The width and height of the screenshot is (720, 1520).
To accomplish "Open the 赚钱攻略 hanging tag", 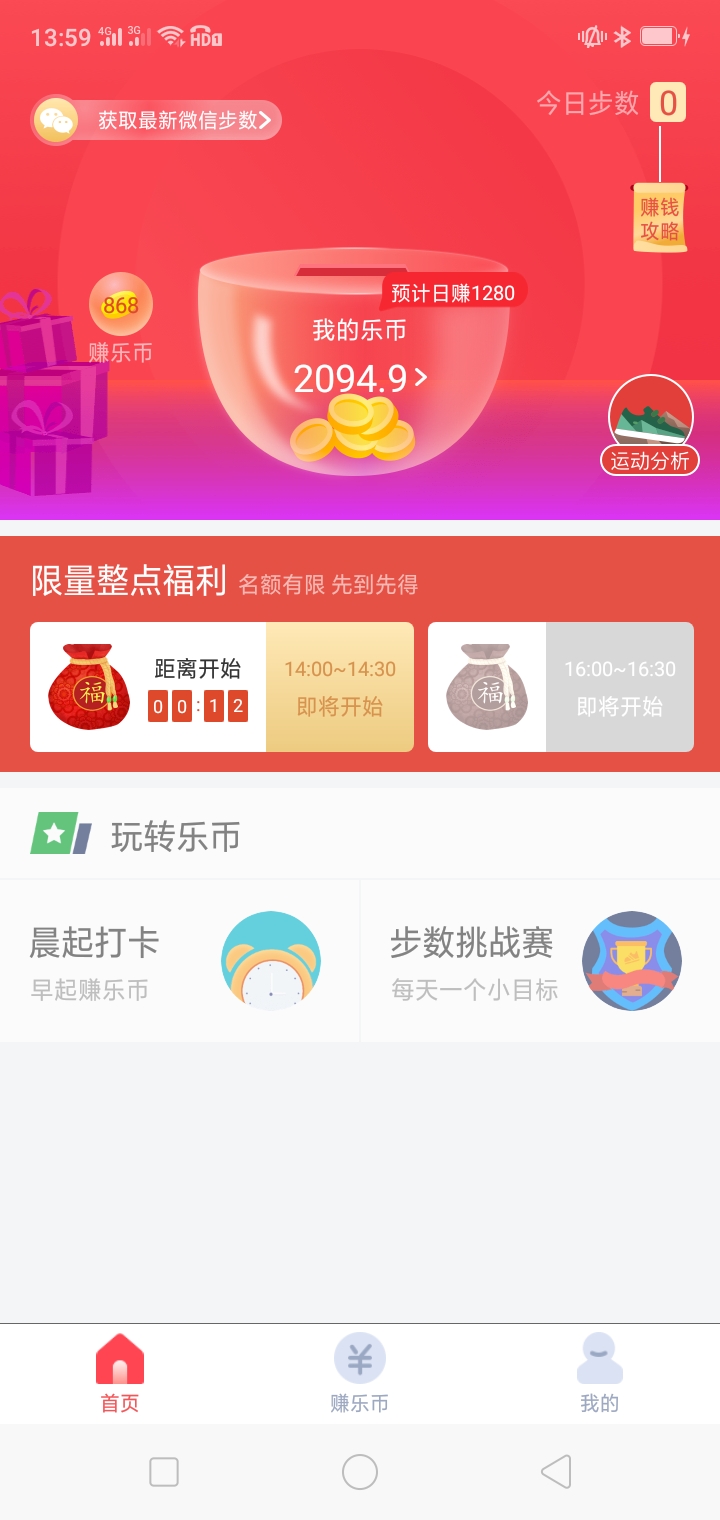I will pos(659,218).
